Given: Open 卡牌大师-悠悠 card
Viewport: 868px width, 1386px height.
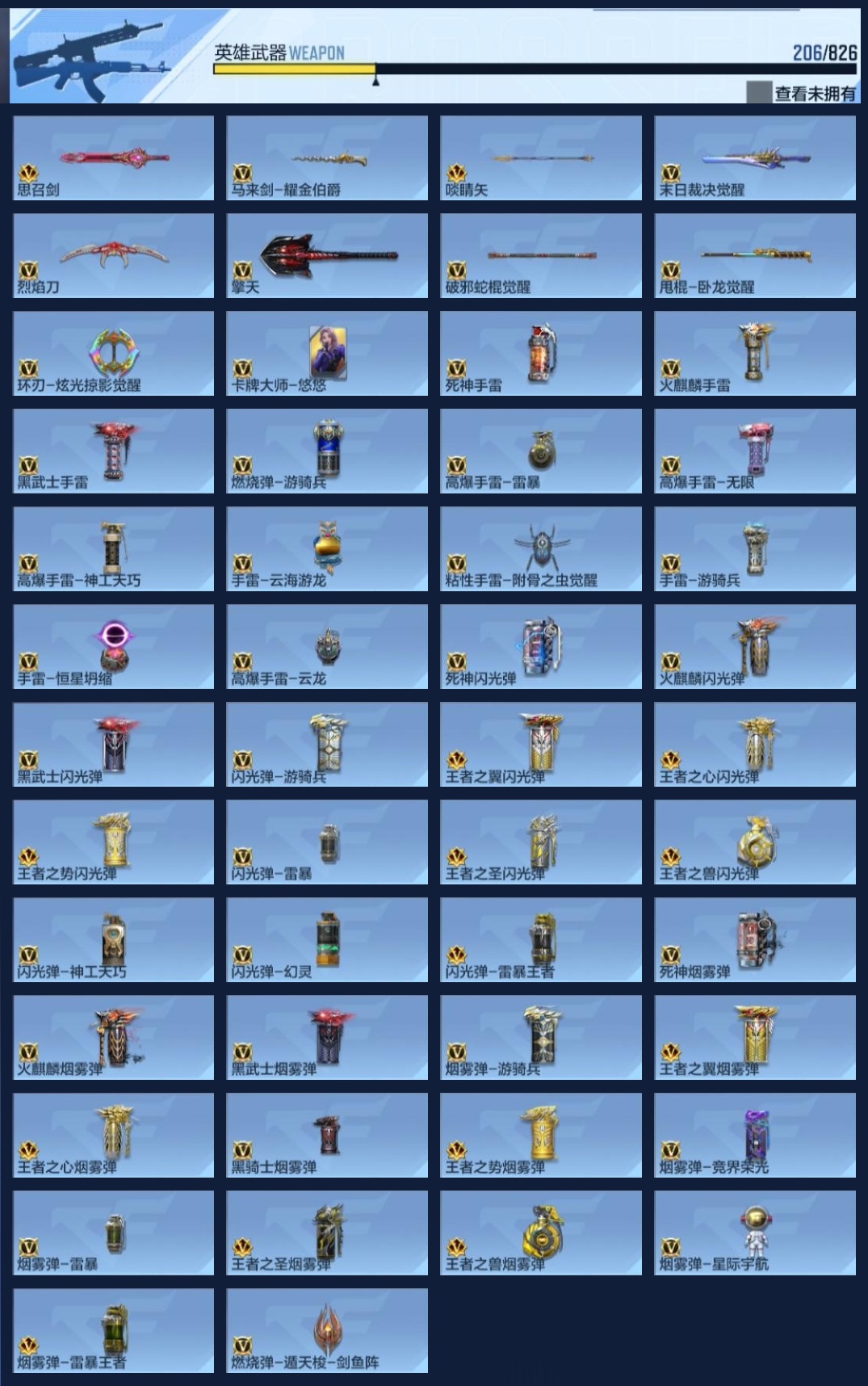Looking at the screenshot, I should pos(327,354).
